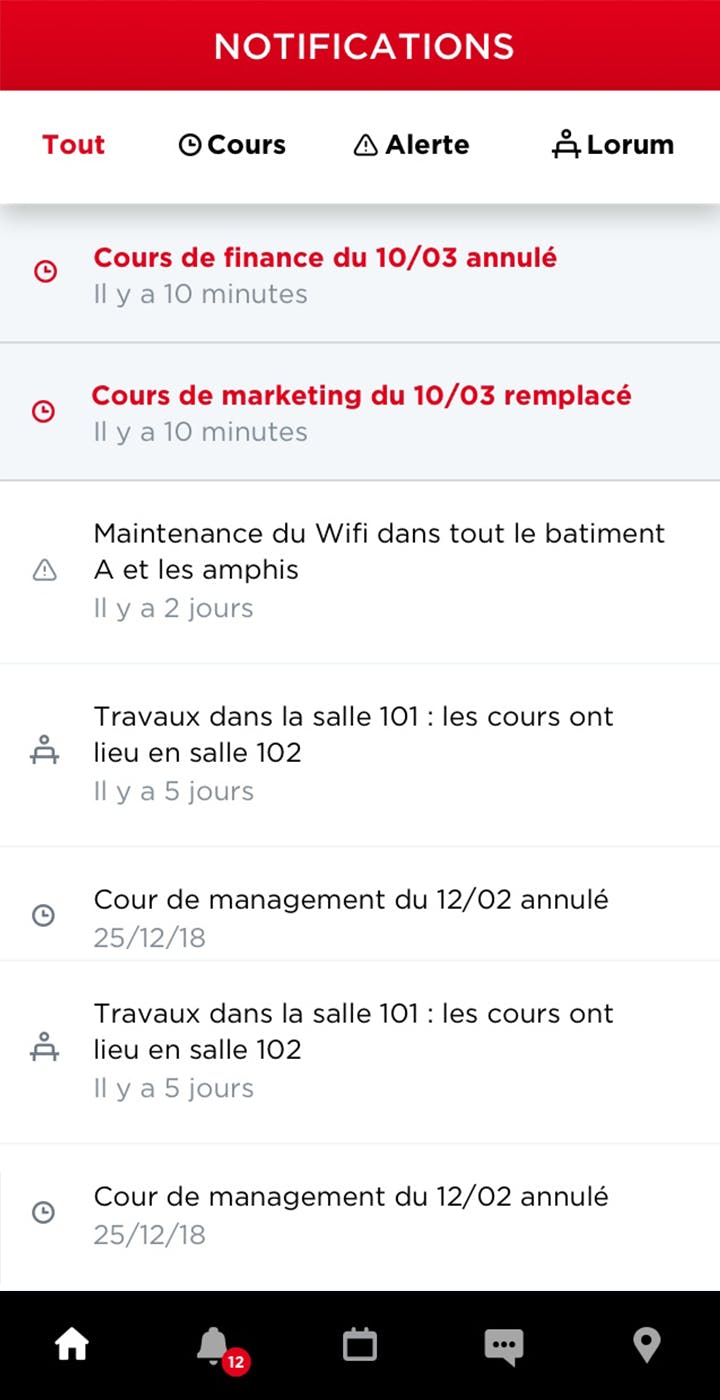Show only Alerte notifications
Image resolution: width=720 pixels, height=1400 pixels.
click(411, 145)
